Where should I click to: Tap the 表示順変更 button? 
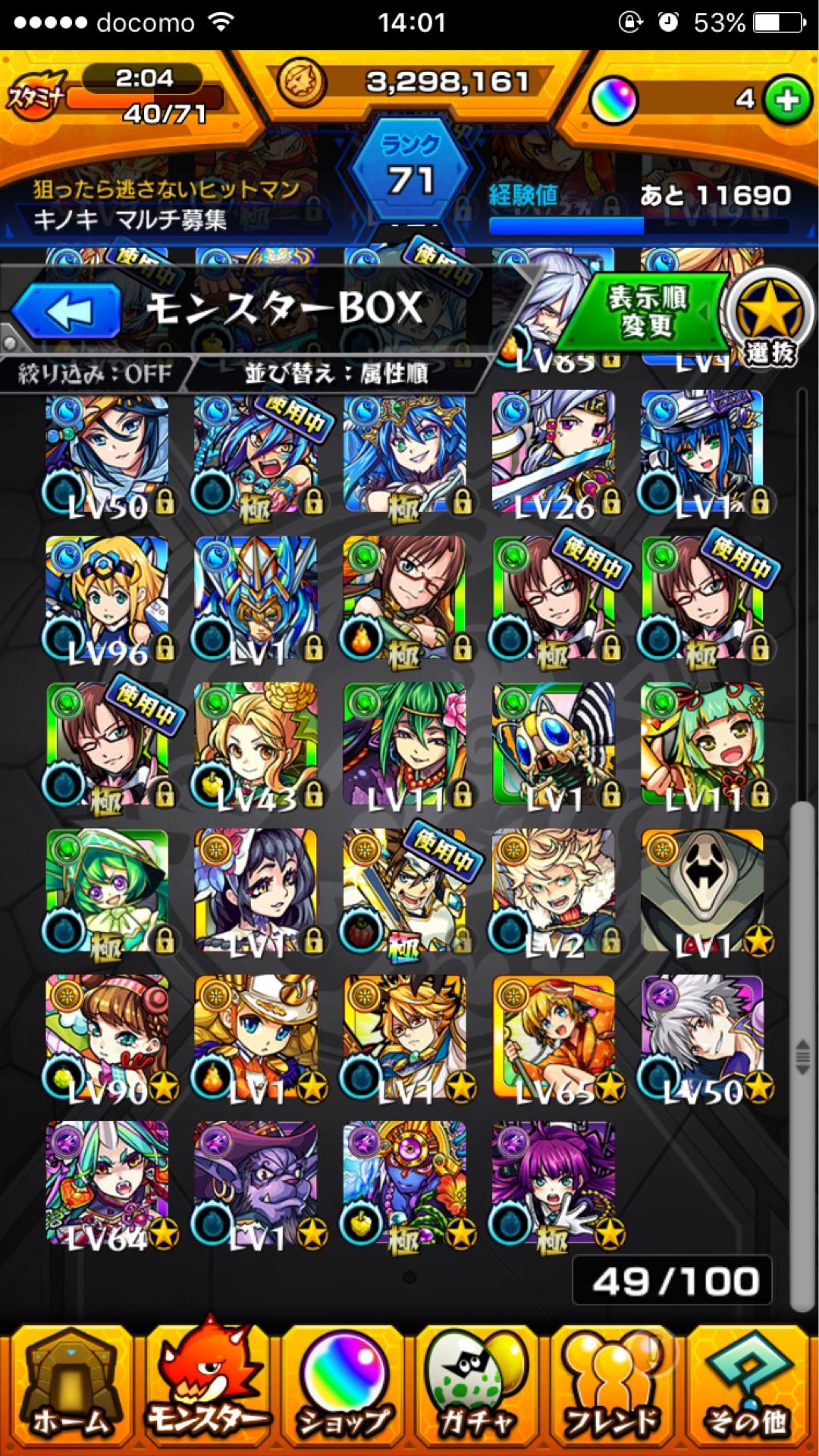647,312
